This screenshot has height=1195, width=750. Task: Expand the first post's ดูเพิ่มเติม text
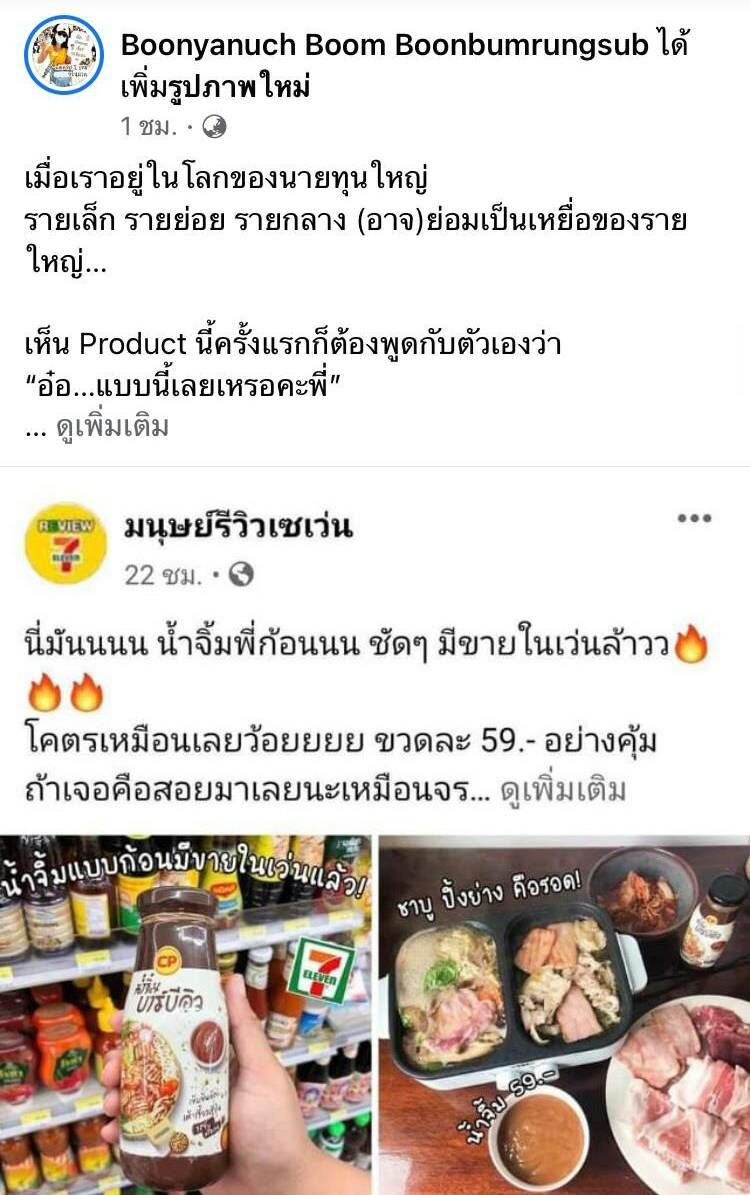pos(112,427)
